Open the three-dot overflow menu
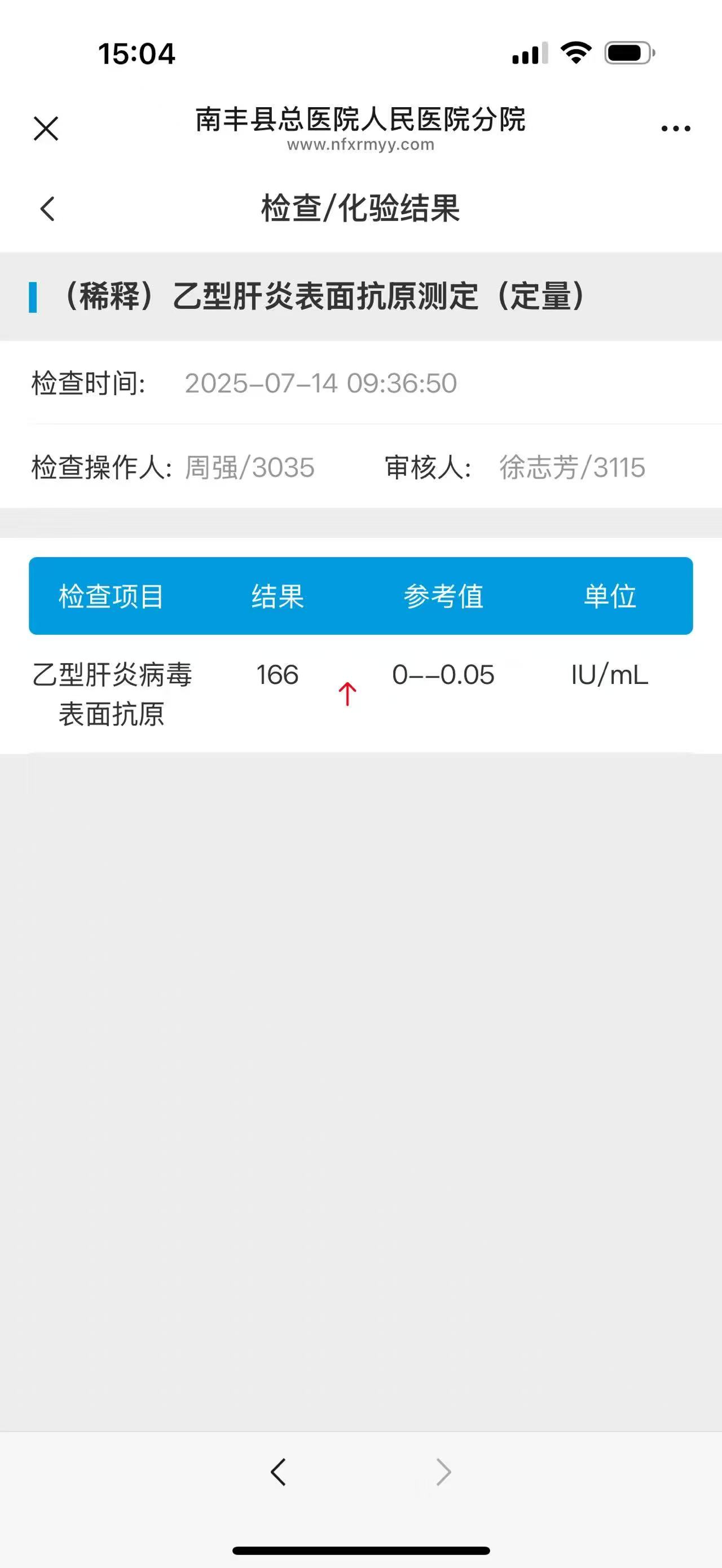Screen dimensions: 722x1568 click(675, 129)
